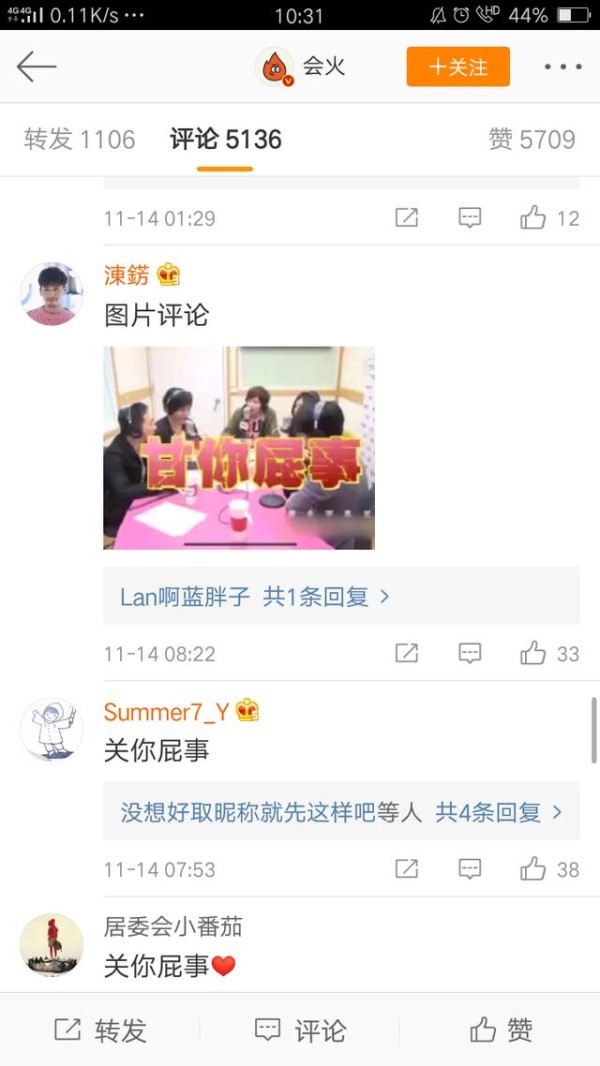The width and height of the screenshot is (600, 1066).
Task: Switch to the 转发 1106 tab
Action: point(80,139)
